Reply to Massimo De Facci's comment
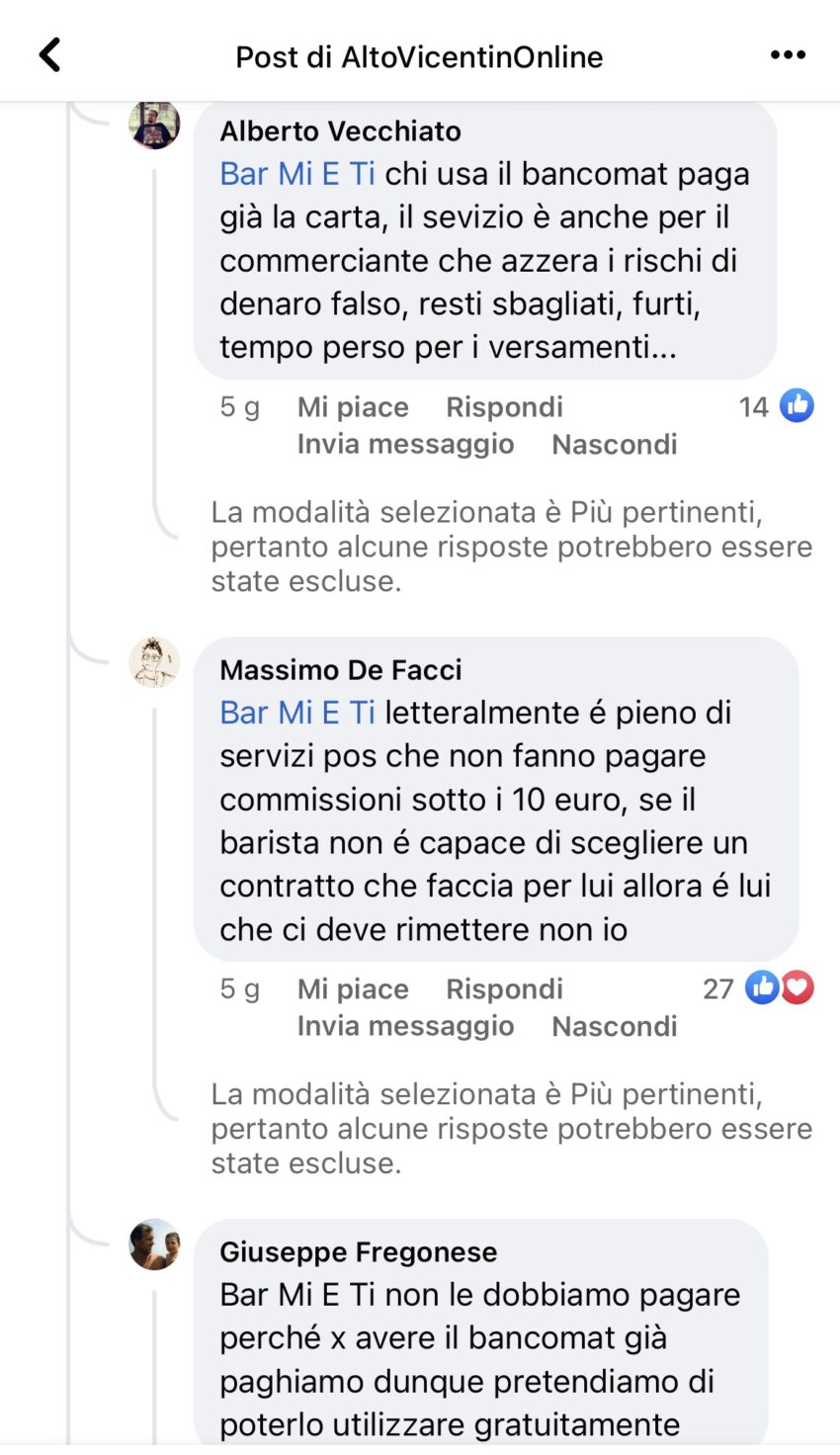840x1455 pixels. (x=504, y=989)
